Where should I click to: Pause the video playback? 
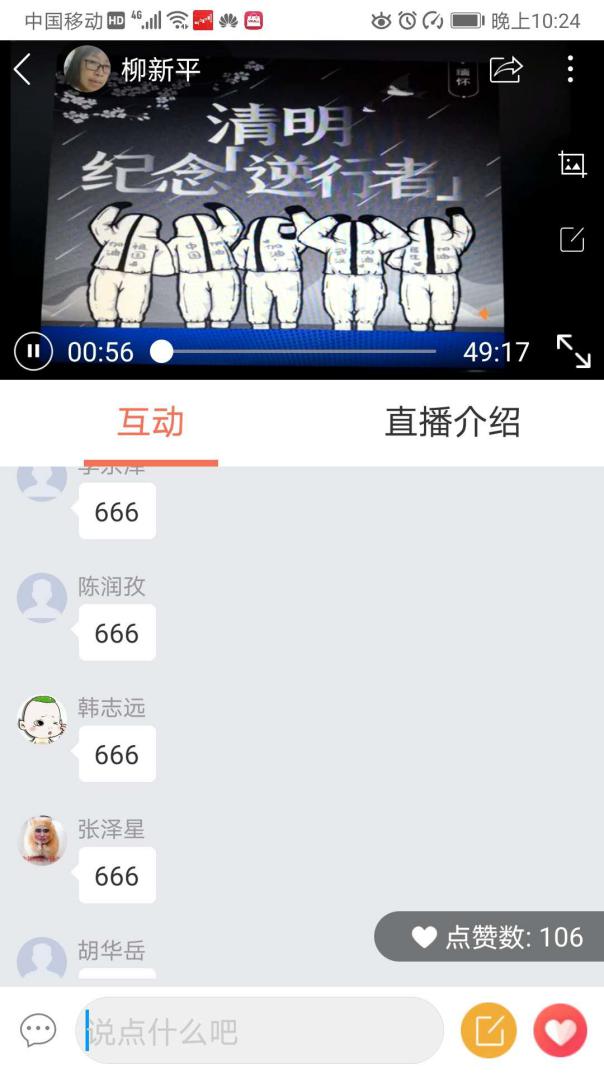coord(33,351)
